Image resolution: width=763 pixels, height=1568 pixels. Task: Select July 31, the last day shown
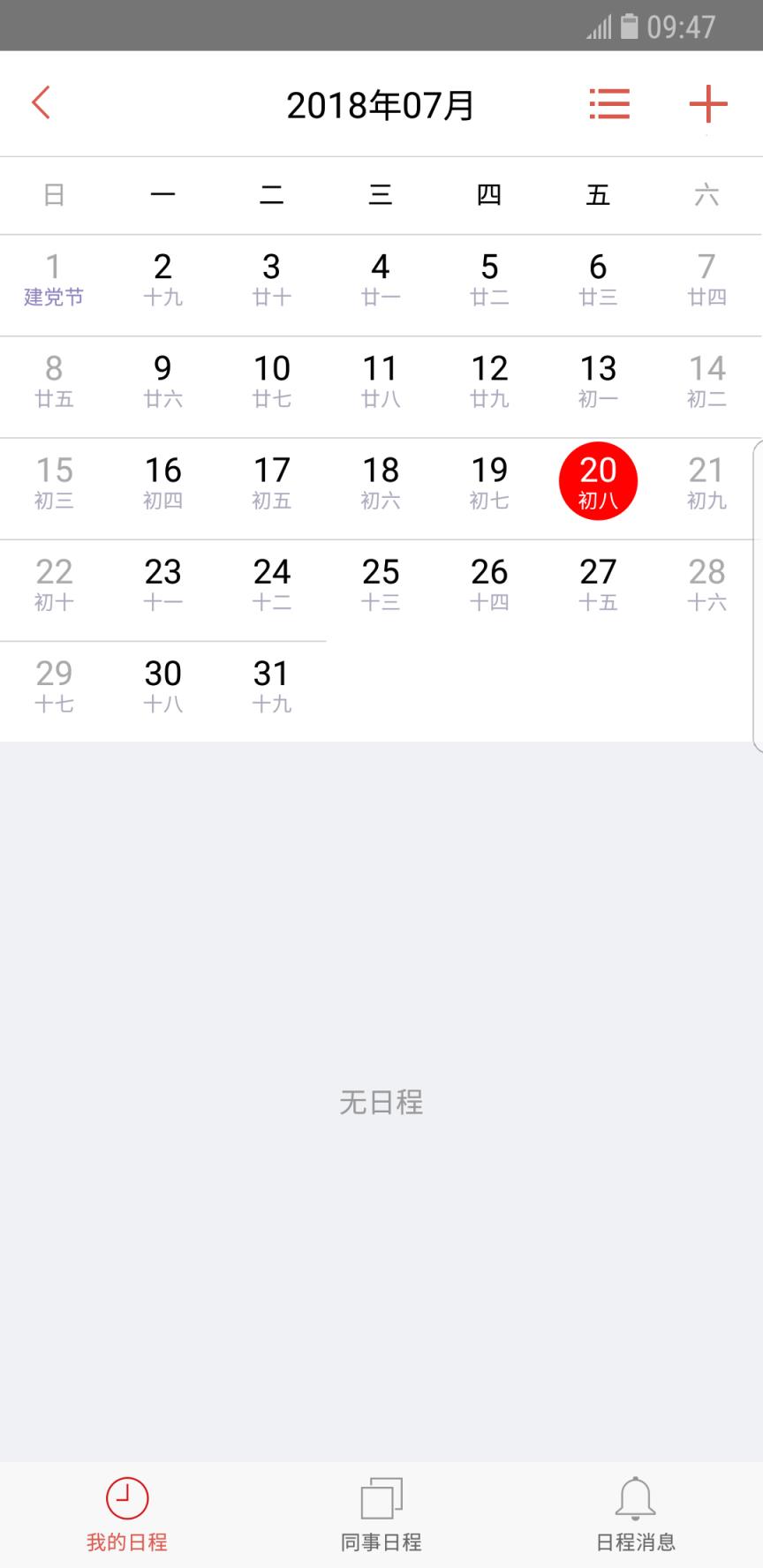(272, 684)
